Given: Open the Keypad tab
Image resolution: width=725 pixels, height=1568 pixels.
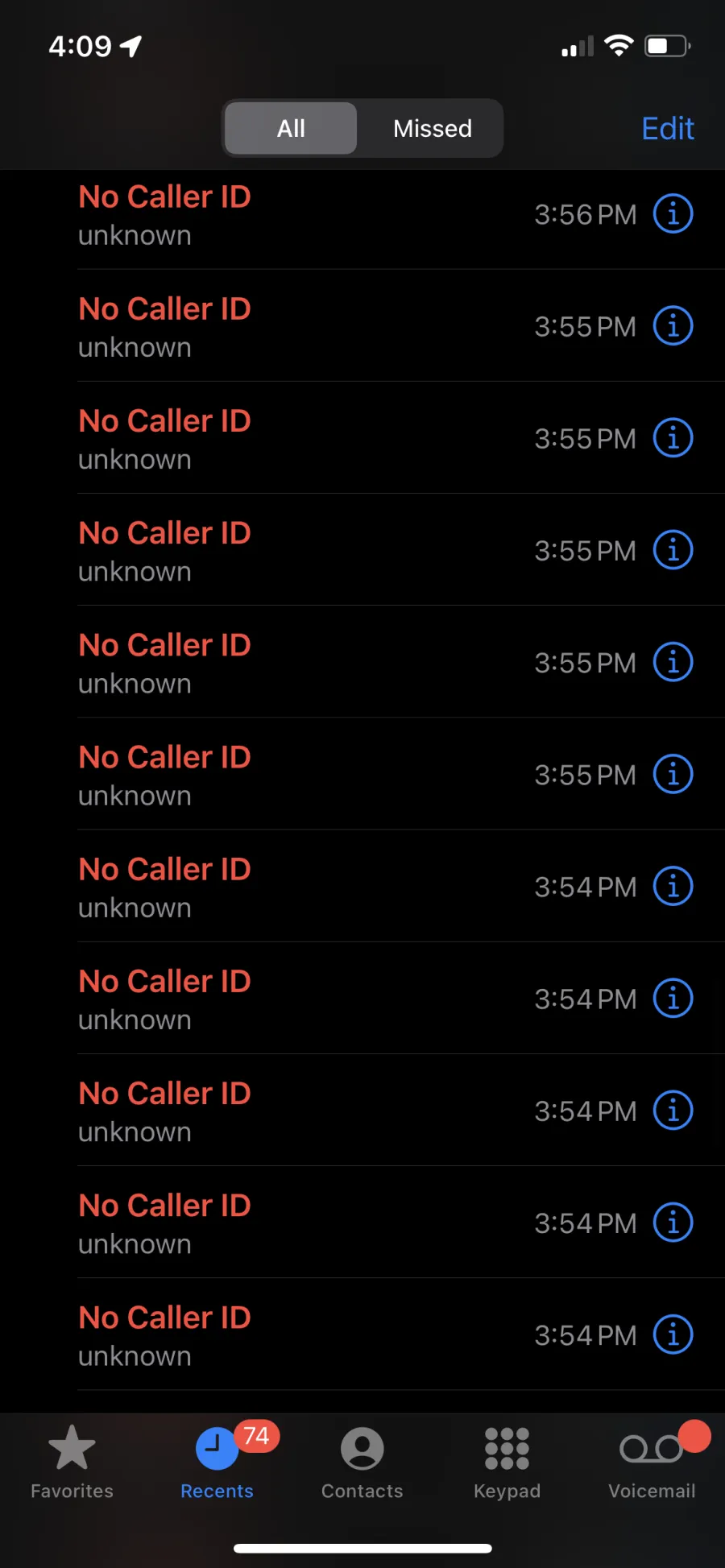Looking at the screenshot, I should pyautogui.click(x=507, y=1463).
